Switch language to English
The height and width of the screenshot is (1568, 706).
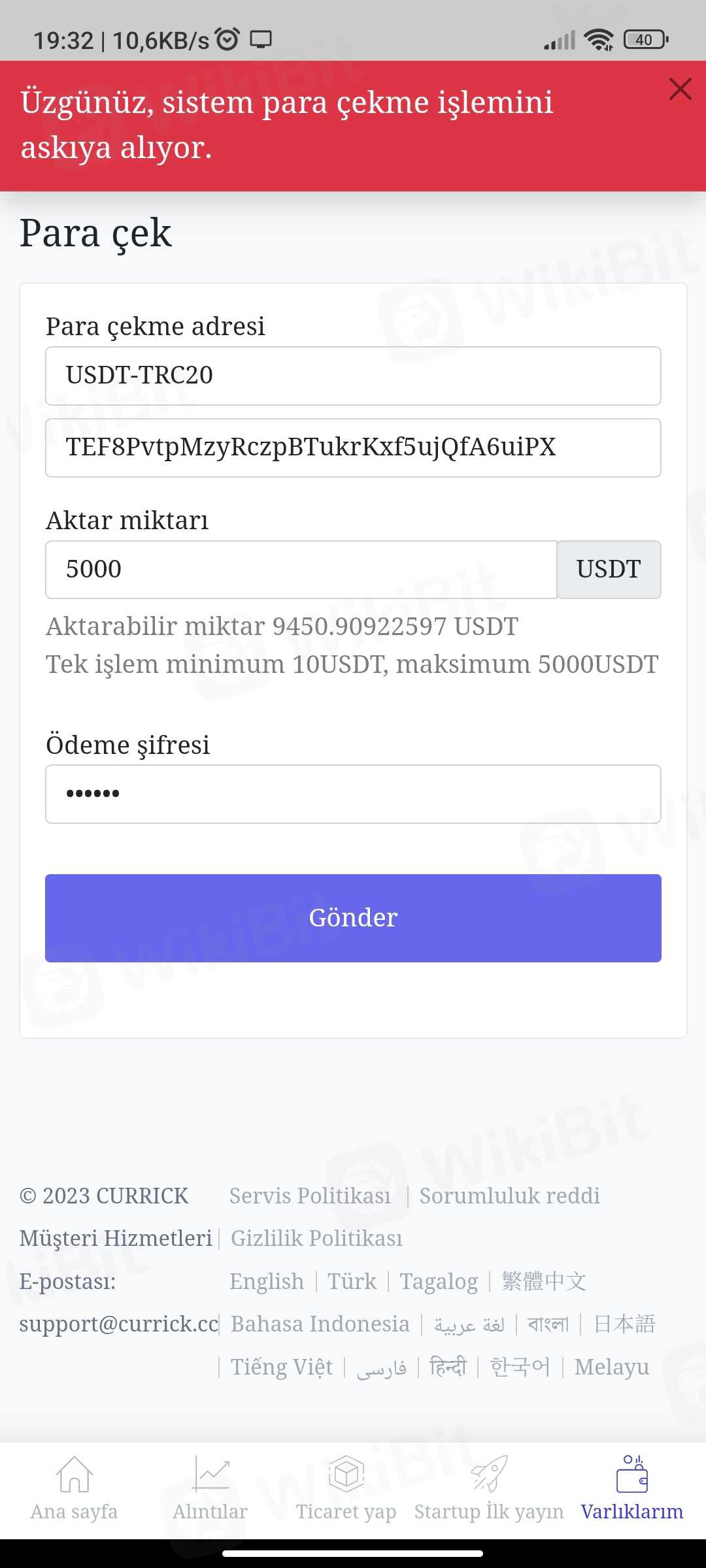tap(267, 1281)
